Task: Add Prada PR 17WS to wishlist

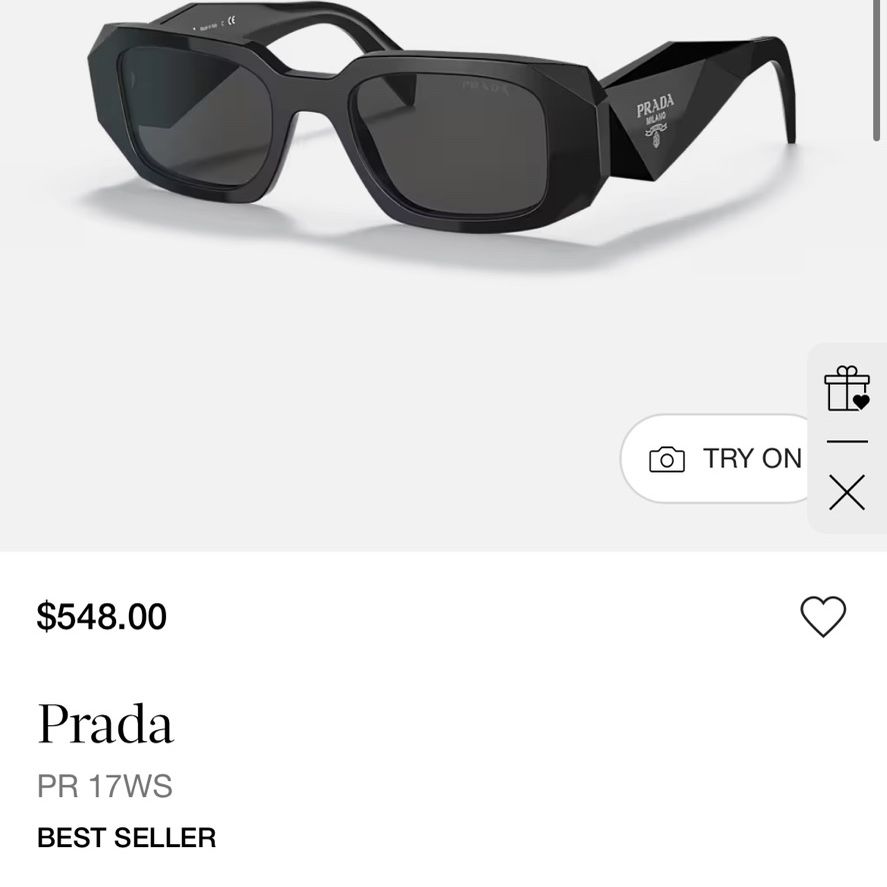Action: coord(823,617)
